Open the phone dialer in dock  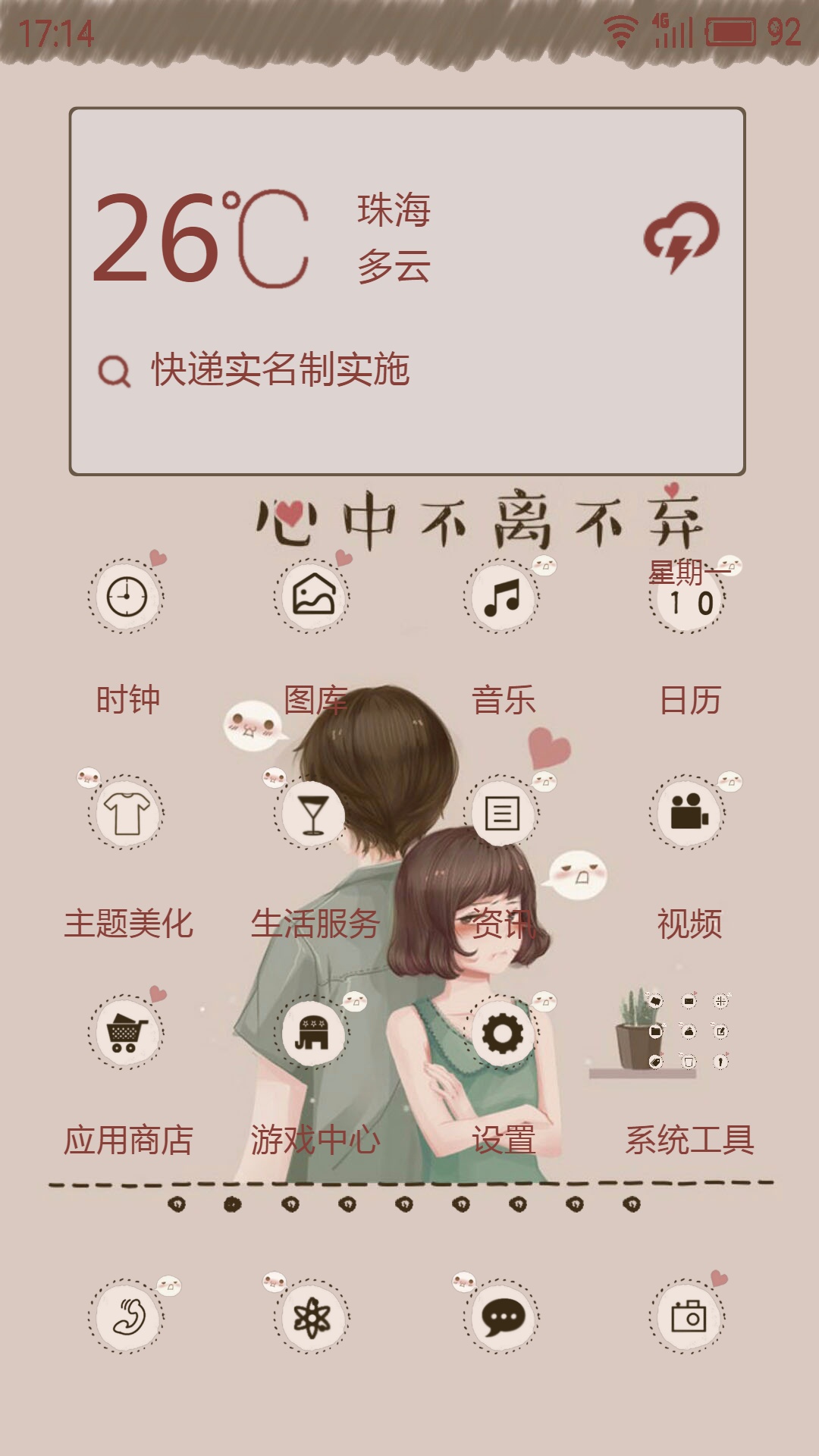click(127, 1316)
